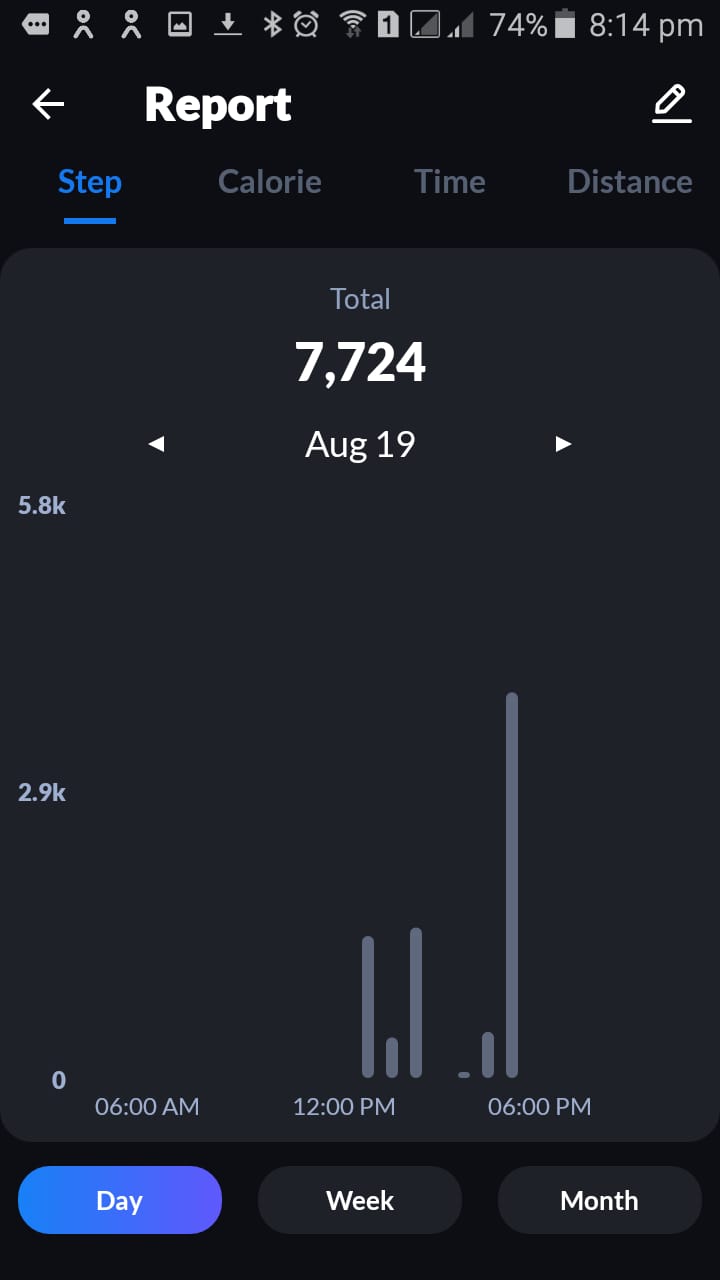This screenshot has width=720, height=1280.
Task: Switch to the Calorie tab
Action: 270,182
